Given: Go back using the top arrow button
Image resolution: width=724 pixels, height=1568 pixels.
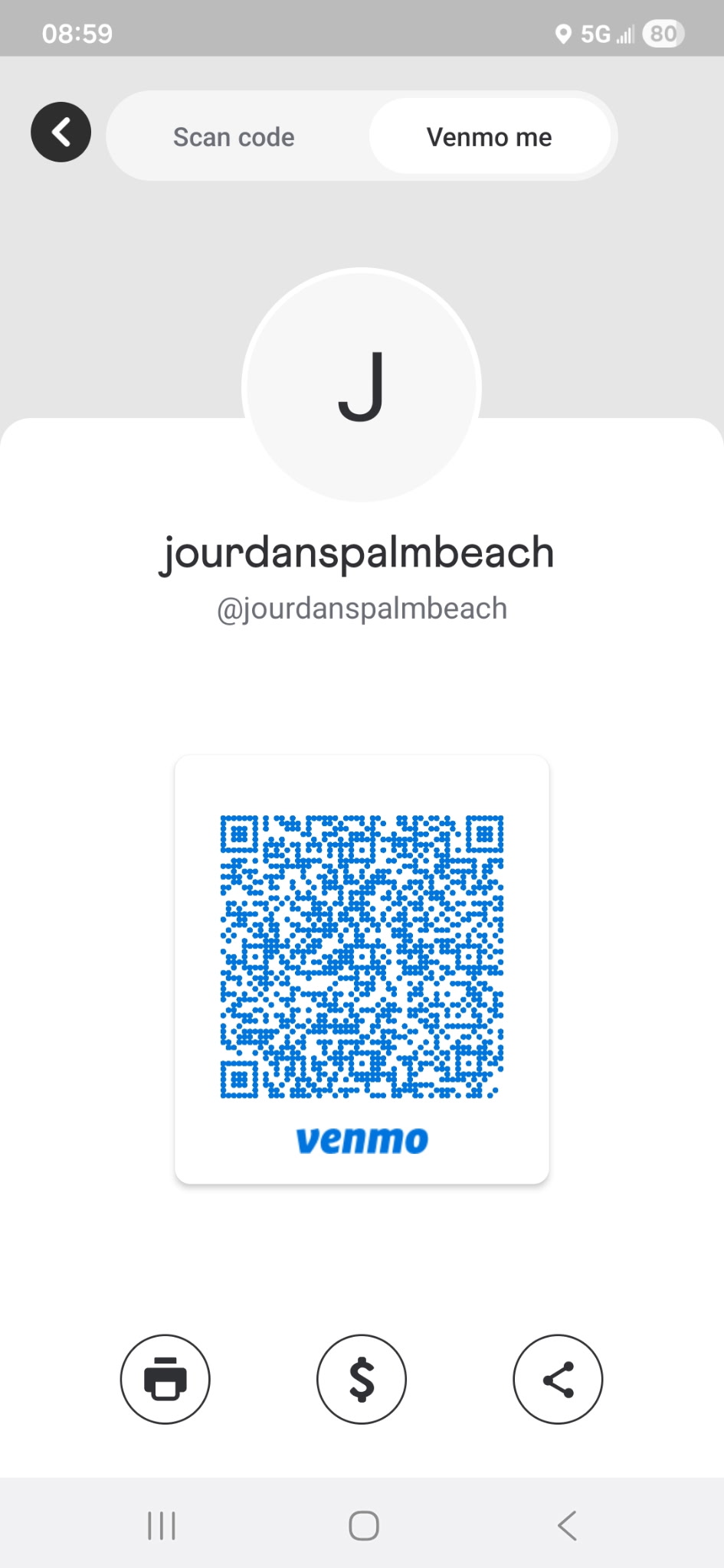Looking at the screenshot, I should click(61, 132).
